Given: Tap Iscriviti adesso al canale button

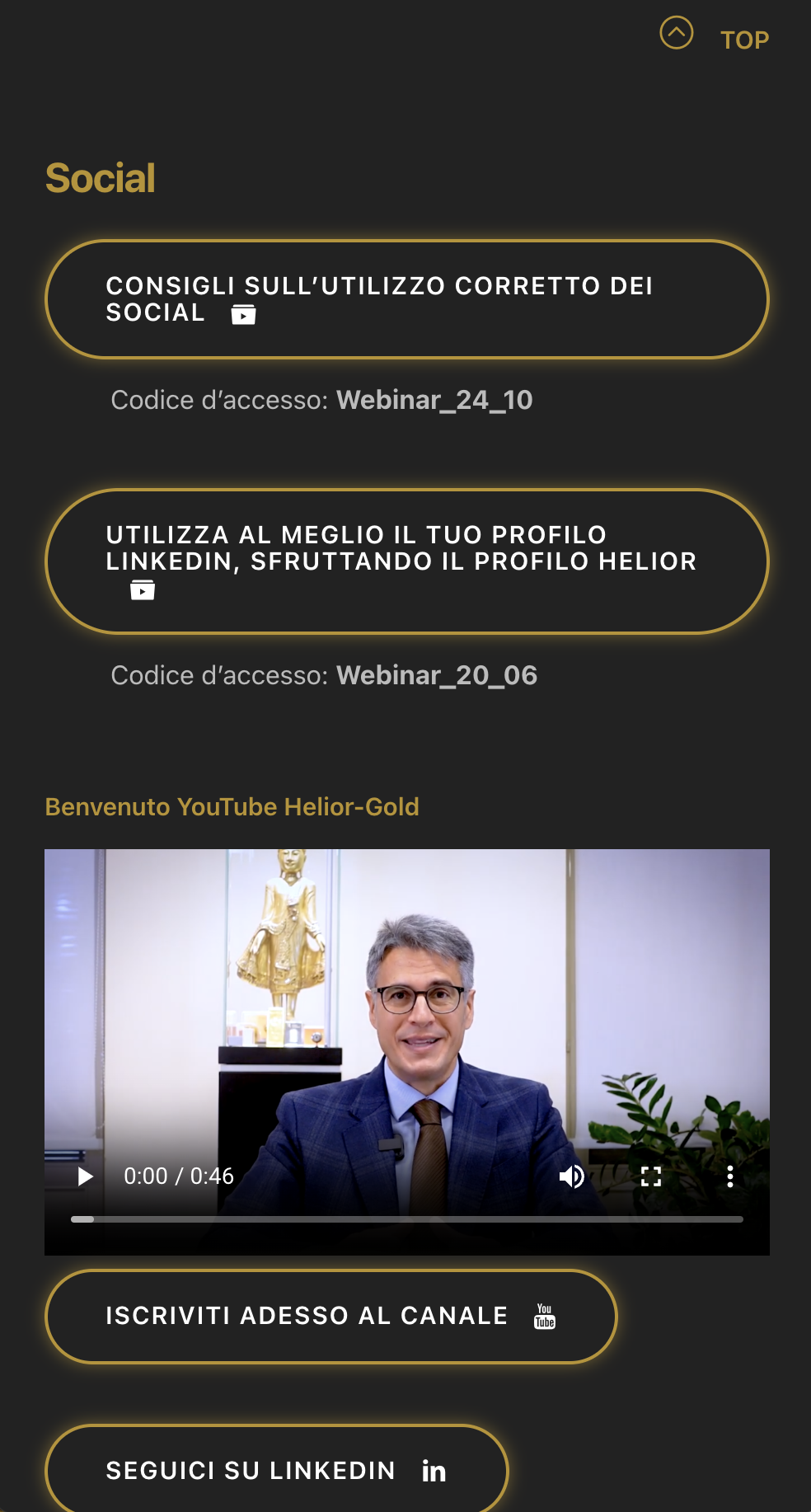Looking at the screenshot, I should pyautogui.click(x=330, y=1317).
